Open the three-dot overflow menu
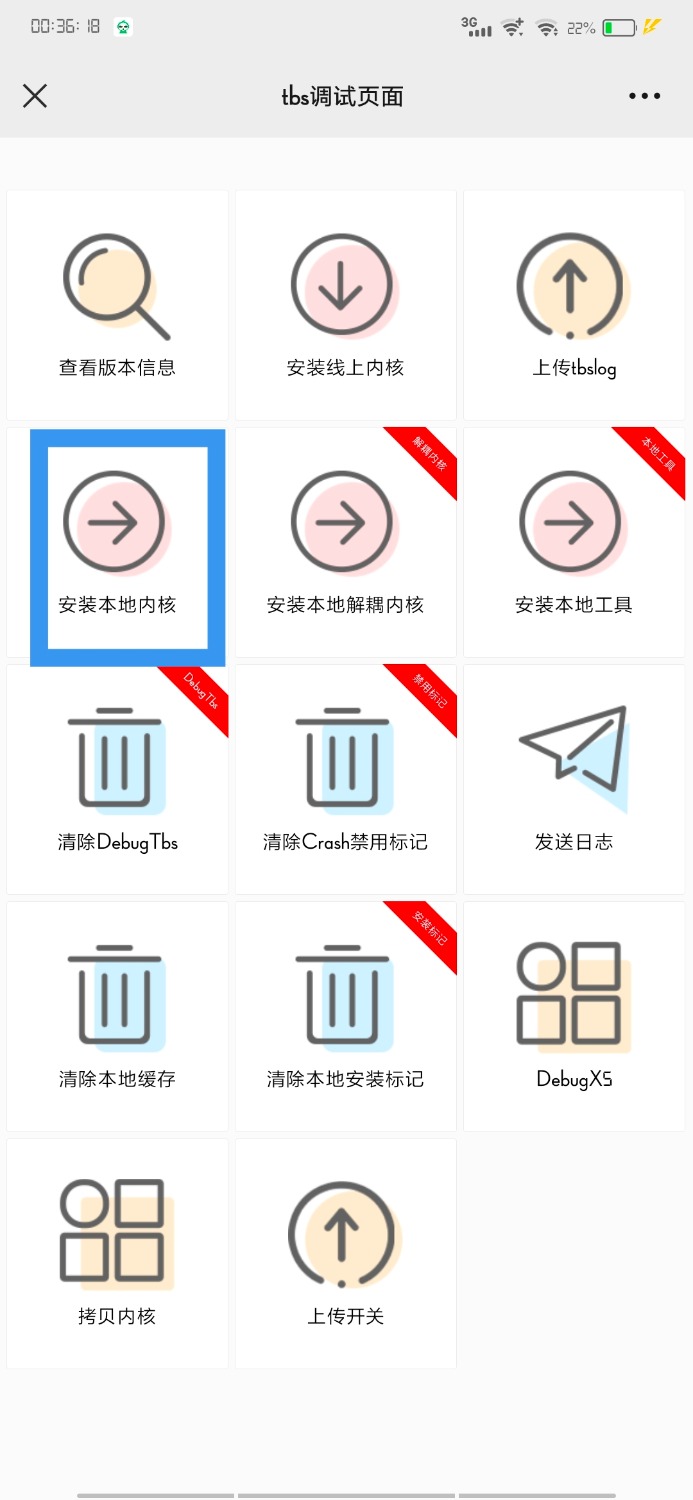This screenshot has width=693, height=1500. pyautogui.click(x=644, y=96)
